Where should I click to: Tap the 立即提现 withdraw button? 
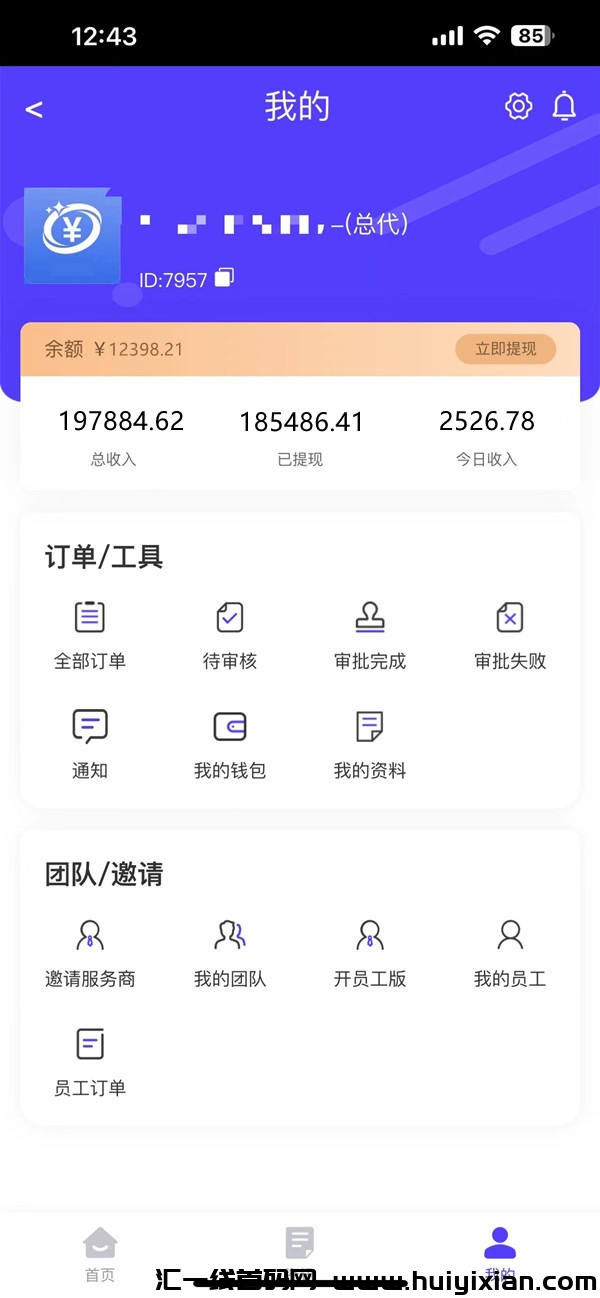[x=505, y=349]
